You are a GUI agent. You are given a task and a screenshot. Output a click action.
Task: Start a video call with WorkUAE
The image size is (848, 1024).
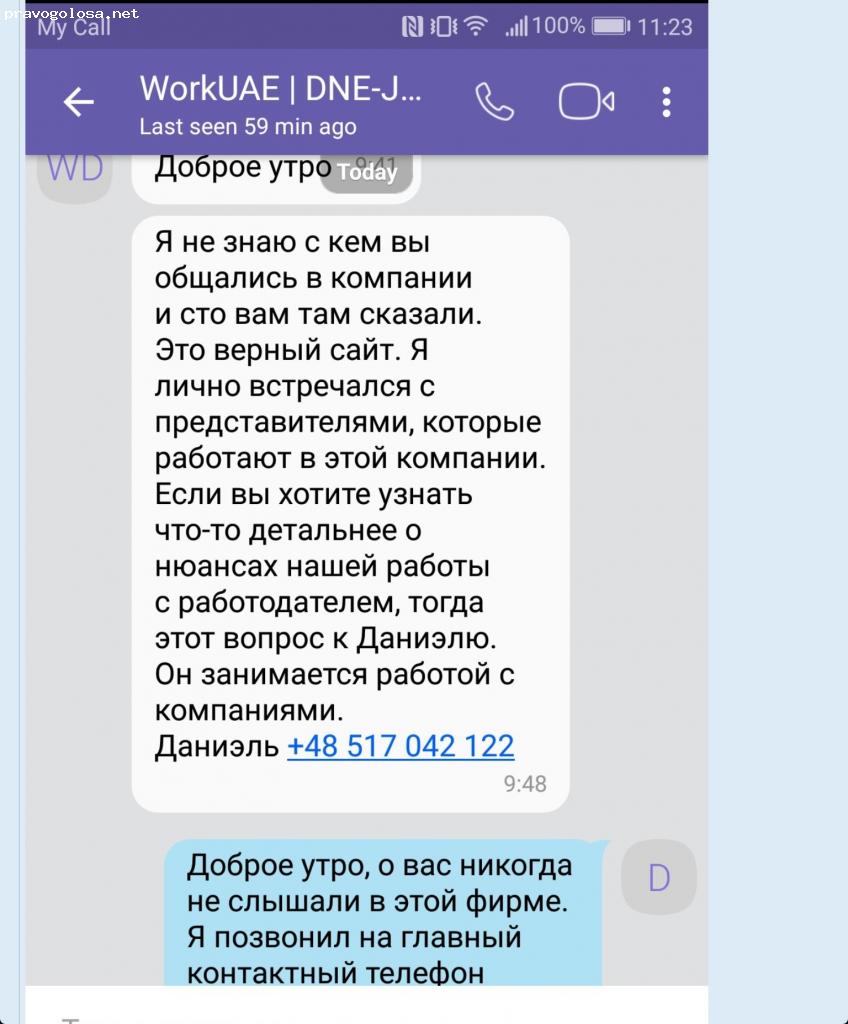(x=586, y=102)
